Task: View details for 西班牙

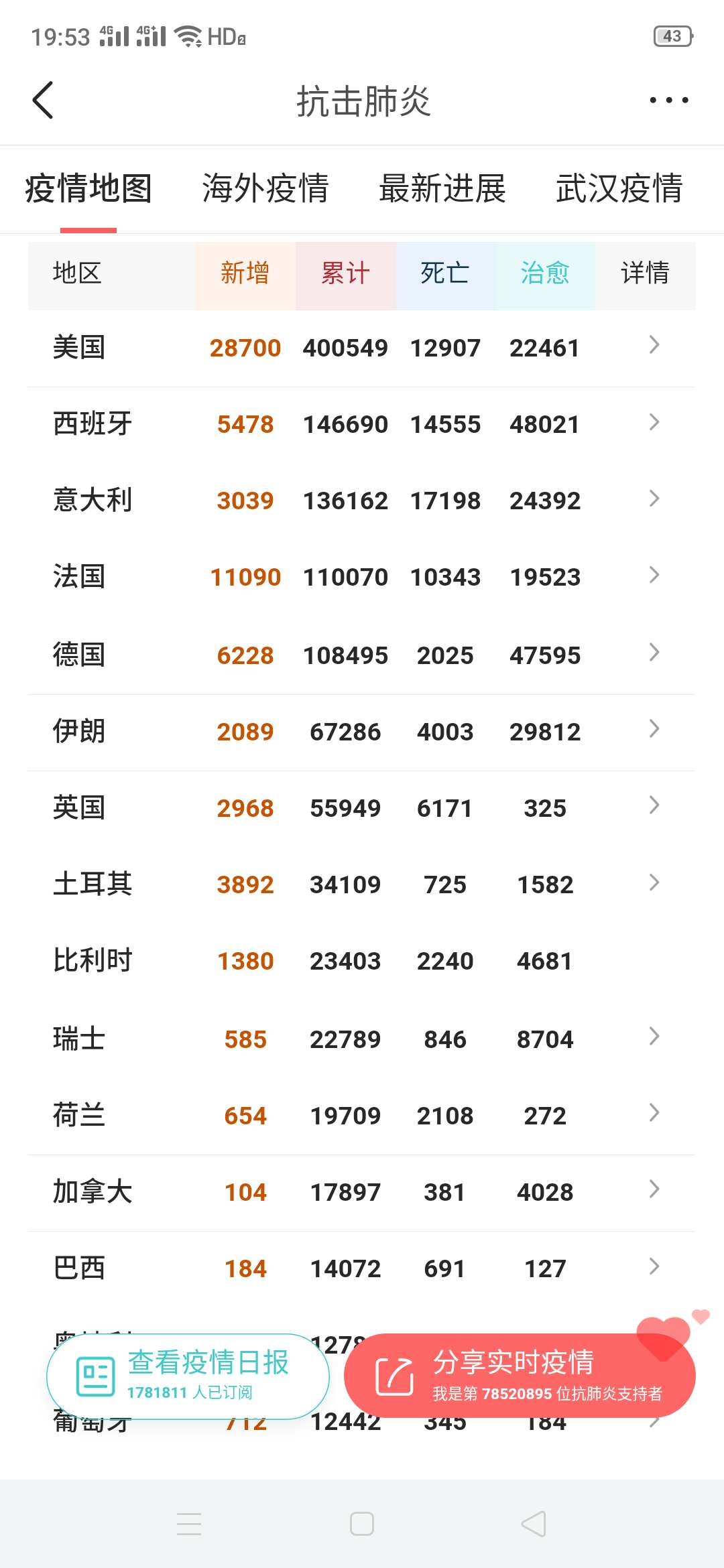Action: click(654, 422)
